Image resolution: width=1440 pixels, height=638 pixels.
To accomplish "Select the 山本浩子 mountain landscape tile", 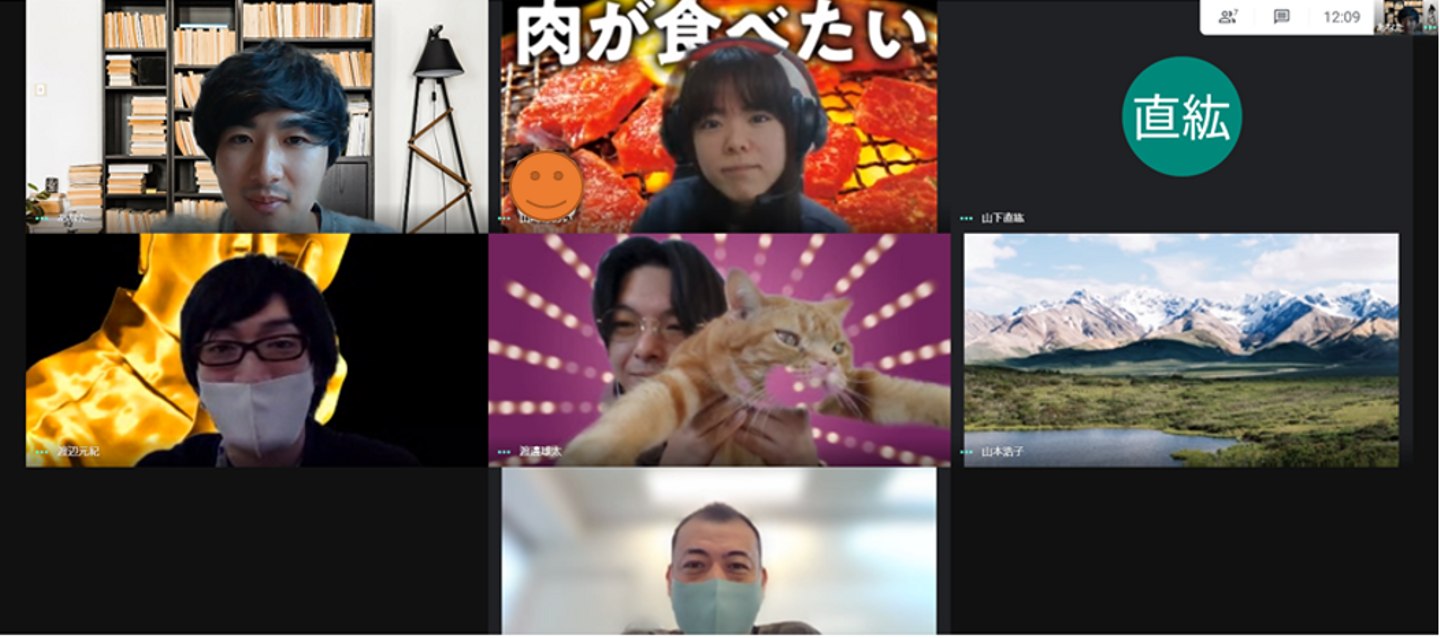I will coord(1181,350).
